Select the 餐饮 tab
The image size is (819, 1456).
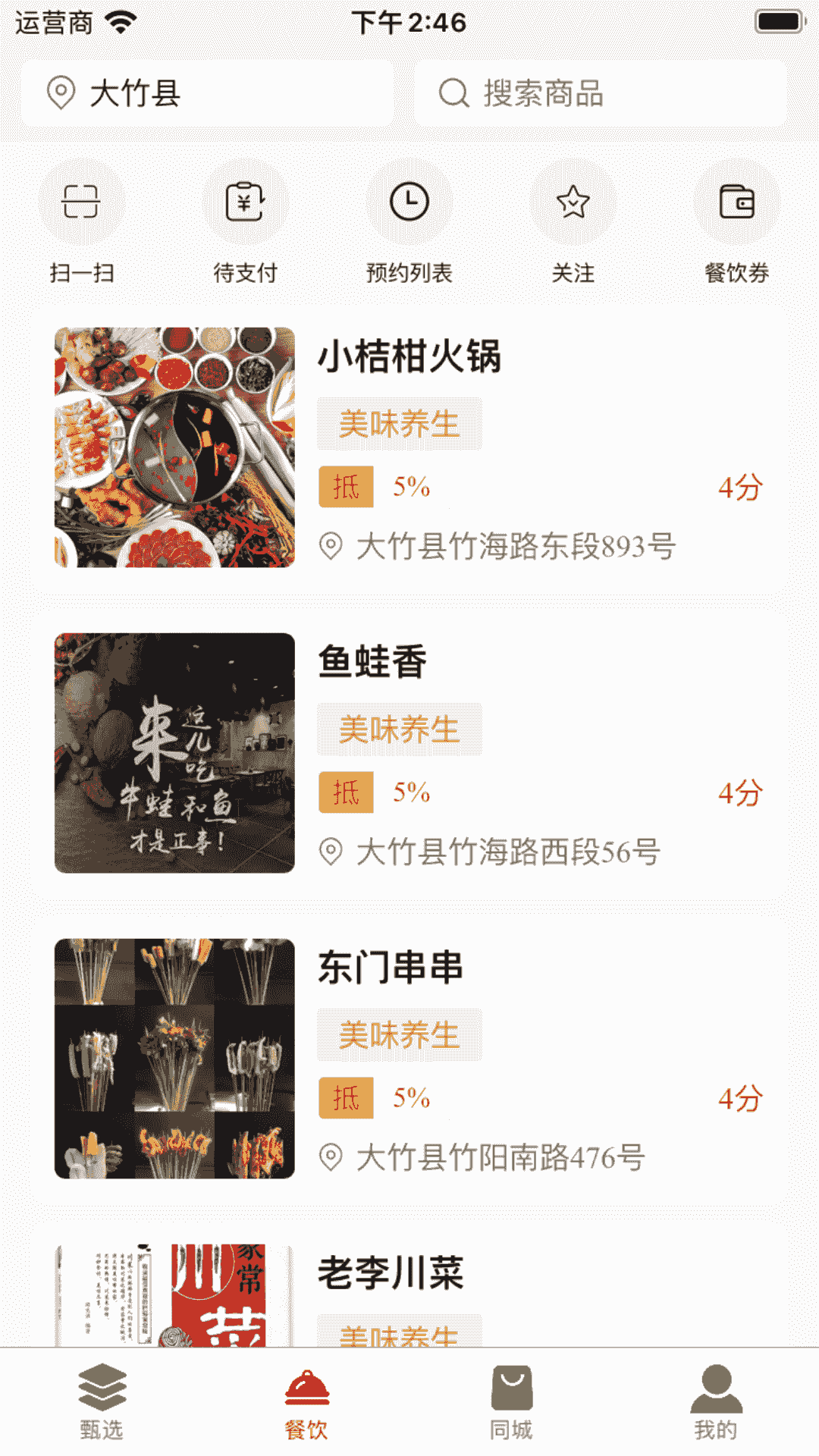[x=306, y=1401]
